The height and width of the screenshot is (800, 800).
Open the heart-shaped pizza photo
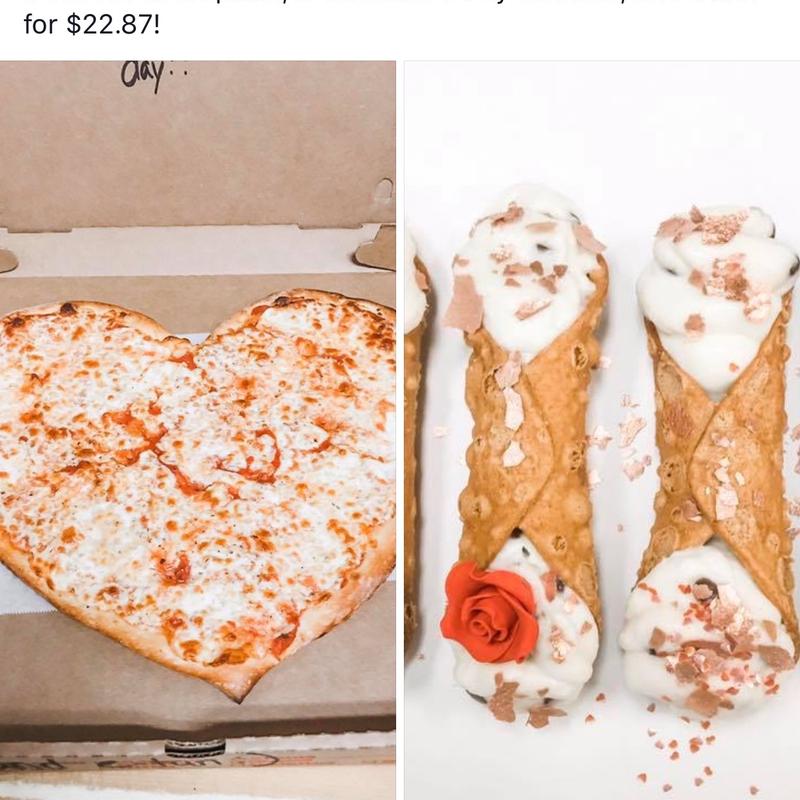tap(198, 430)
